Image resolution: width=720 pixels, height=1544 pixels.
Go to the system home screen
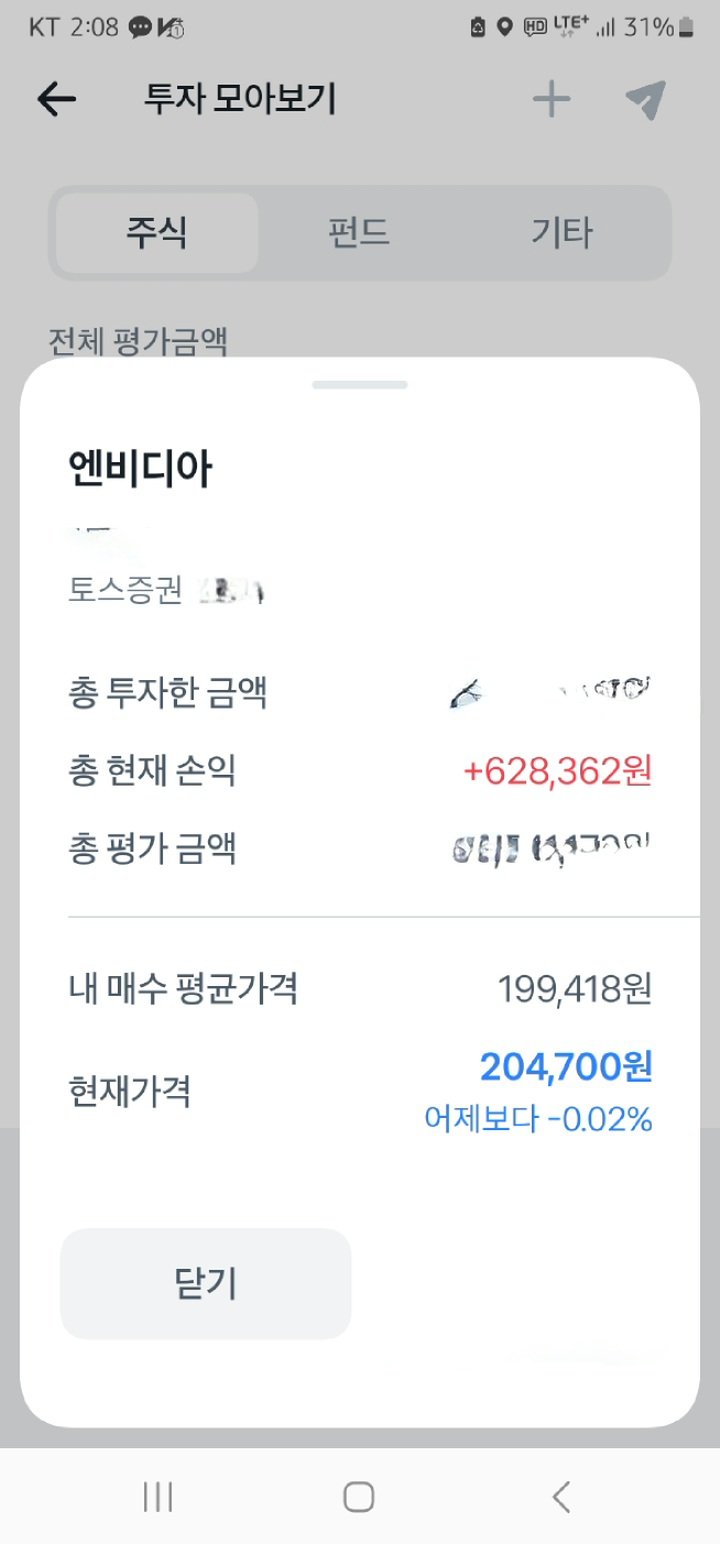coord(359,1496)
